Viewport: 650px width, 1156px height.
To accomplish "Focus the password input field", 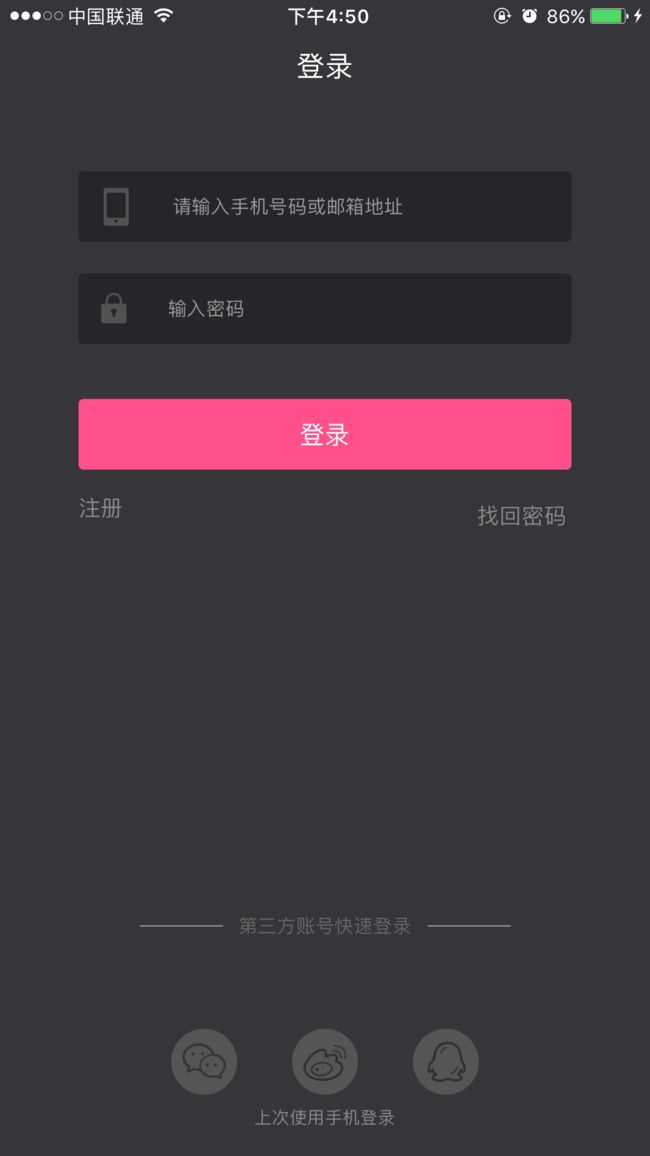I will tap(325, 308).
